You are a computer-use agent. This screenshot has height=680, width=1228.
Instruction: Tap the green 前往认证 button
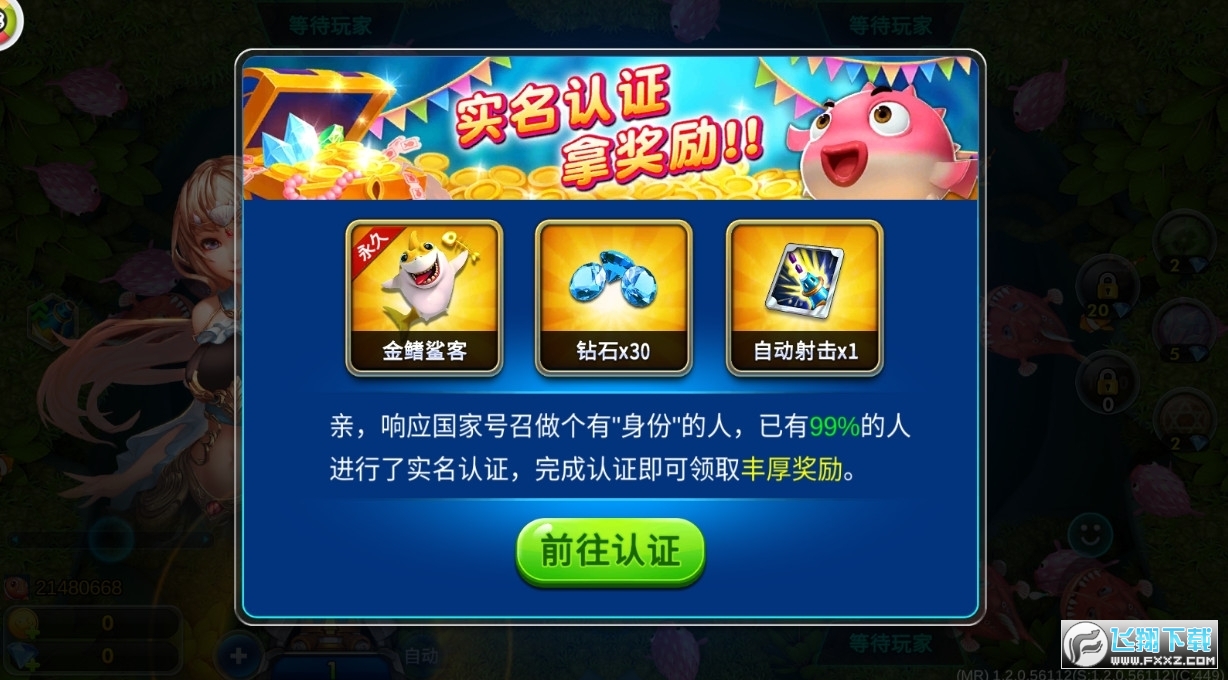(610, 551)
